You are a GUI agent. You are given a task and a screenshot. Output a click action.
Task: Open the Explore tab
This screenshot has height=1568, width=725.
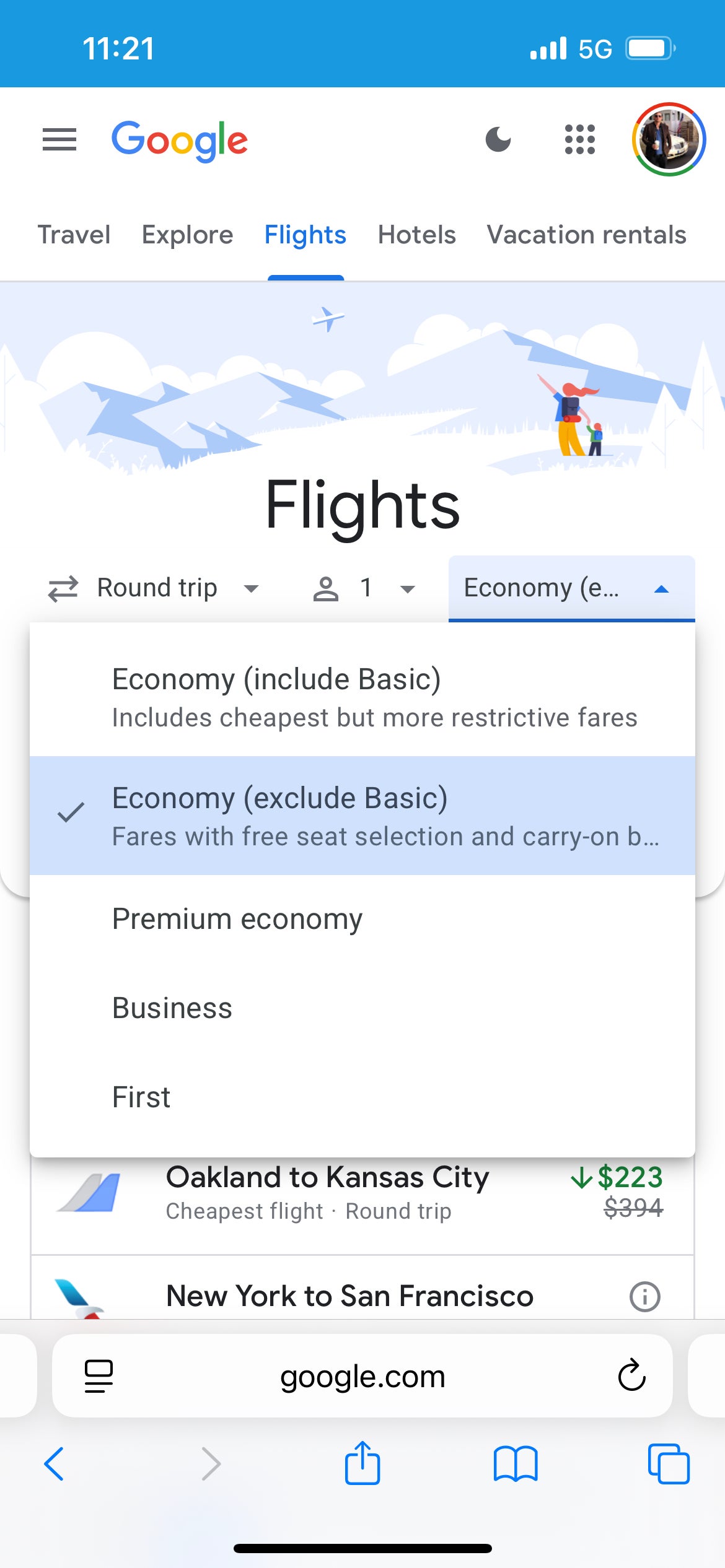186,235
